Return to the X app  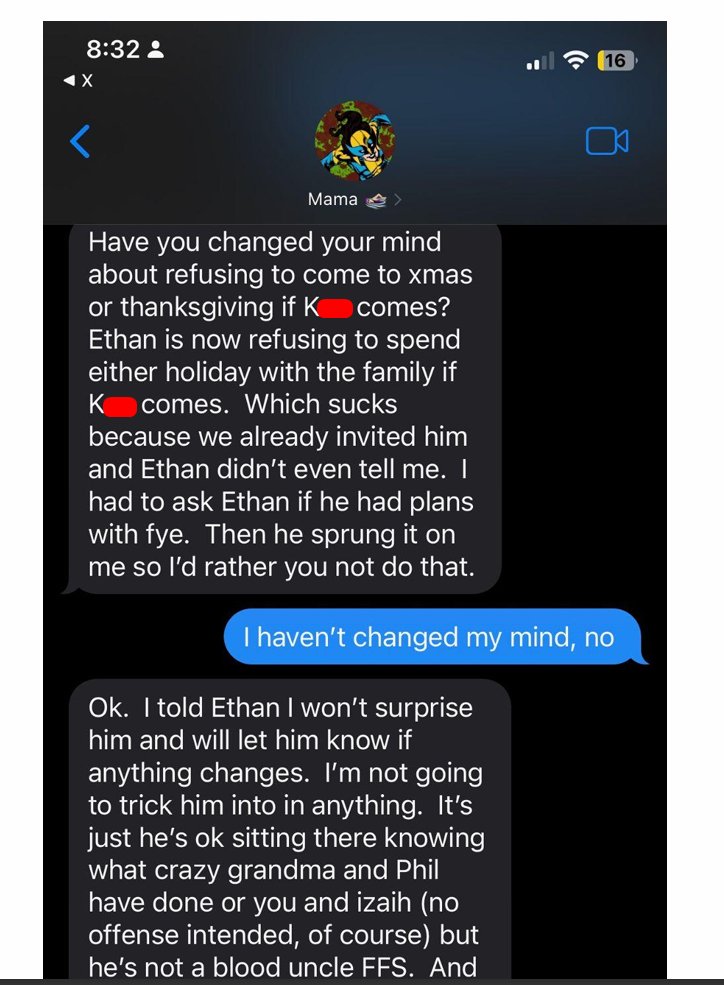click(78, 80)
